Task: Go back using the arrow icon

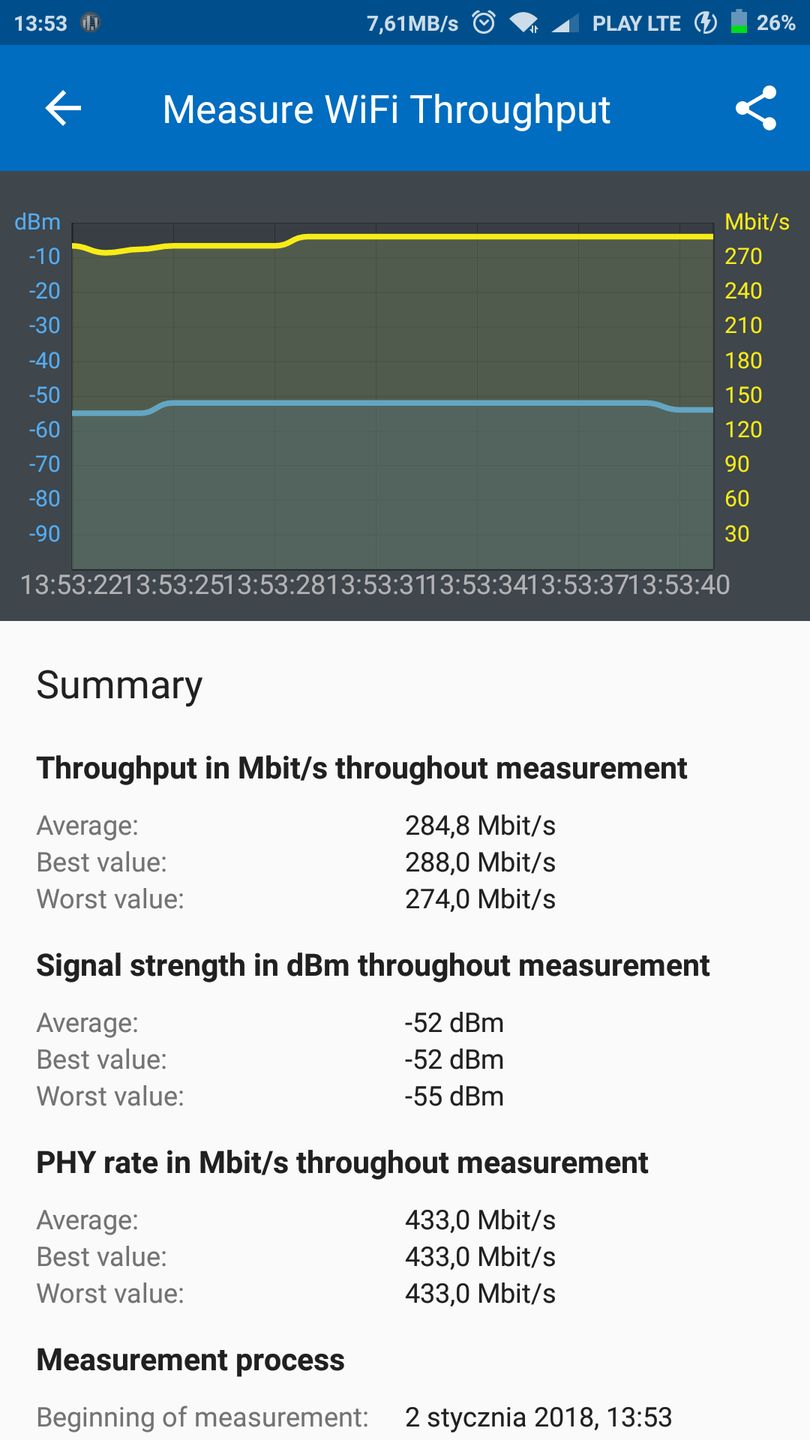Action: (x=63, y=108)
